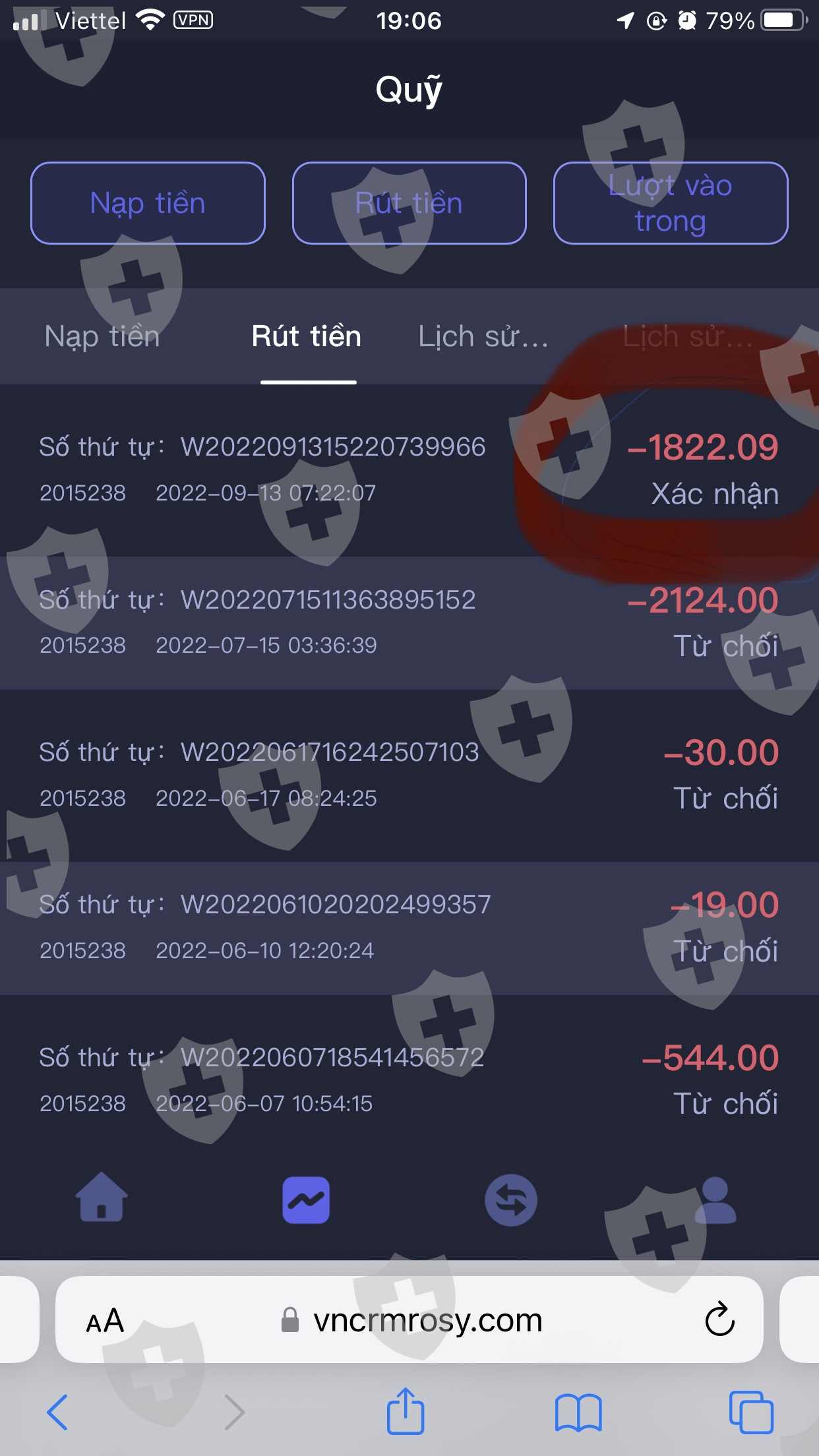The height and width of the screenshot is (1456, 819).
Task: Open Safari bookmarks
Action: click(x=578, y=1412)
